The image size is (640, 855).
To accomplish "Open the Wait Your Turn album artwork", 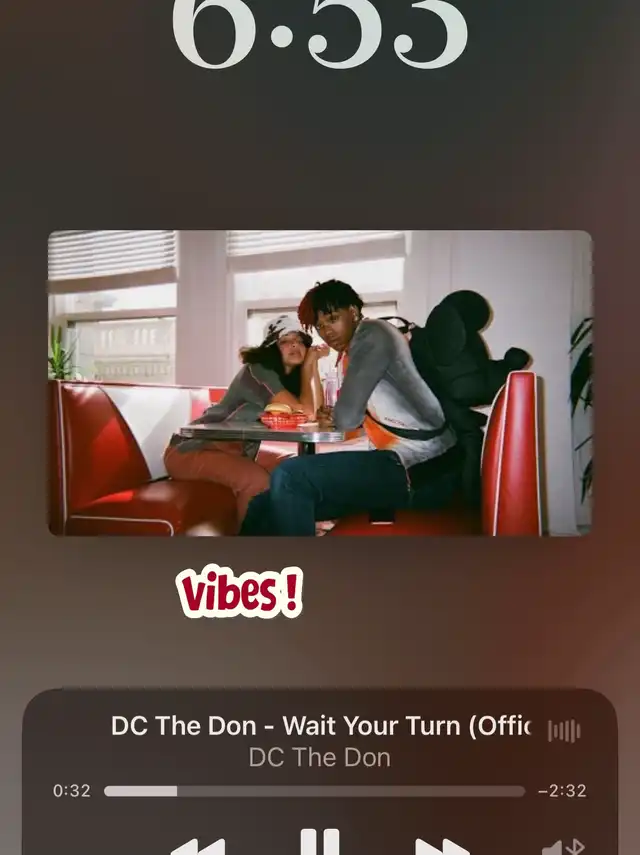I will 320,383.
